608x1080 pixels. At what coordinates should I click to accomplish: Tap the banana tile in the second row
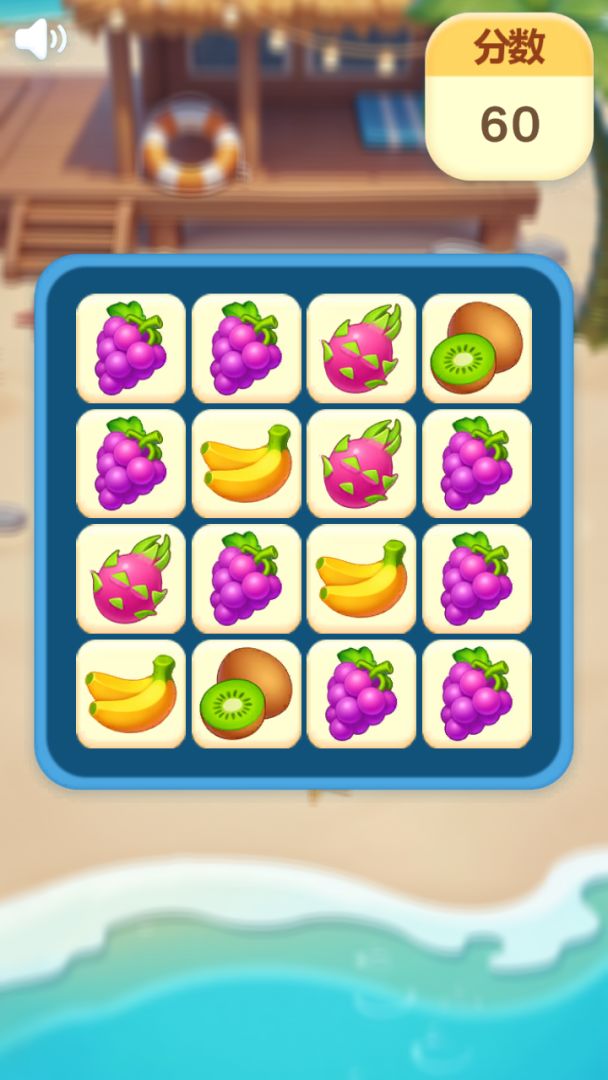[x=246, y=464]
